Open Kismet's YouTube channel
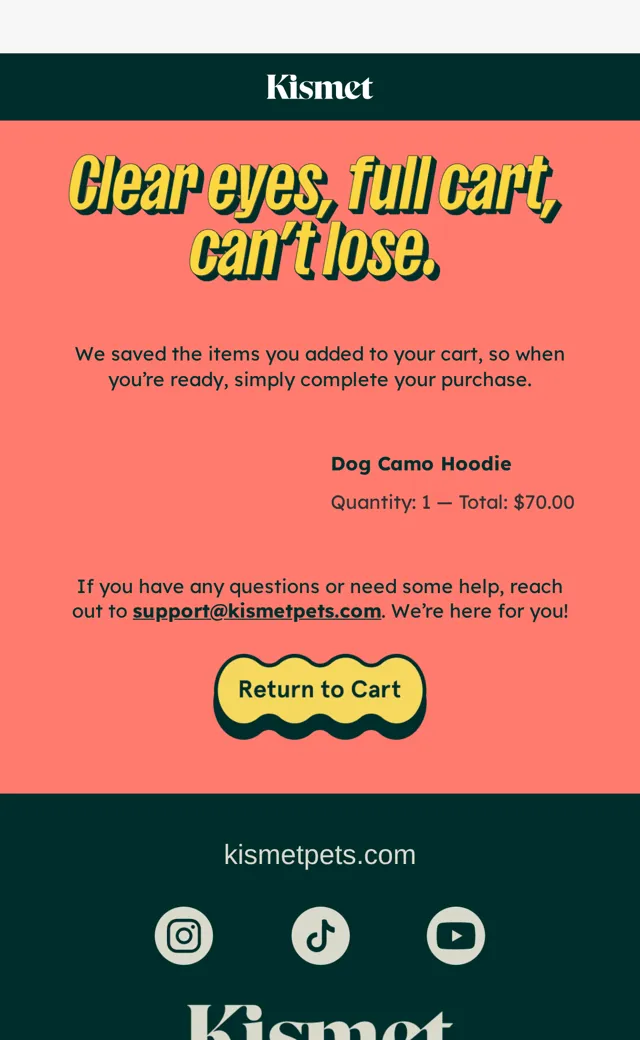Viewport: 640px width, 1040px height. (x=456, y=935)
